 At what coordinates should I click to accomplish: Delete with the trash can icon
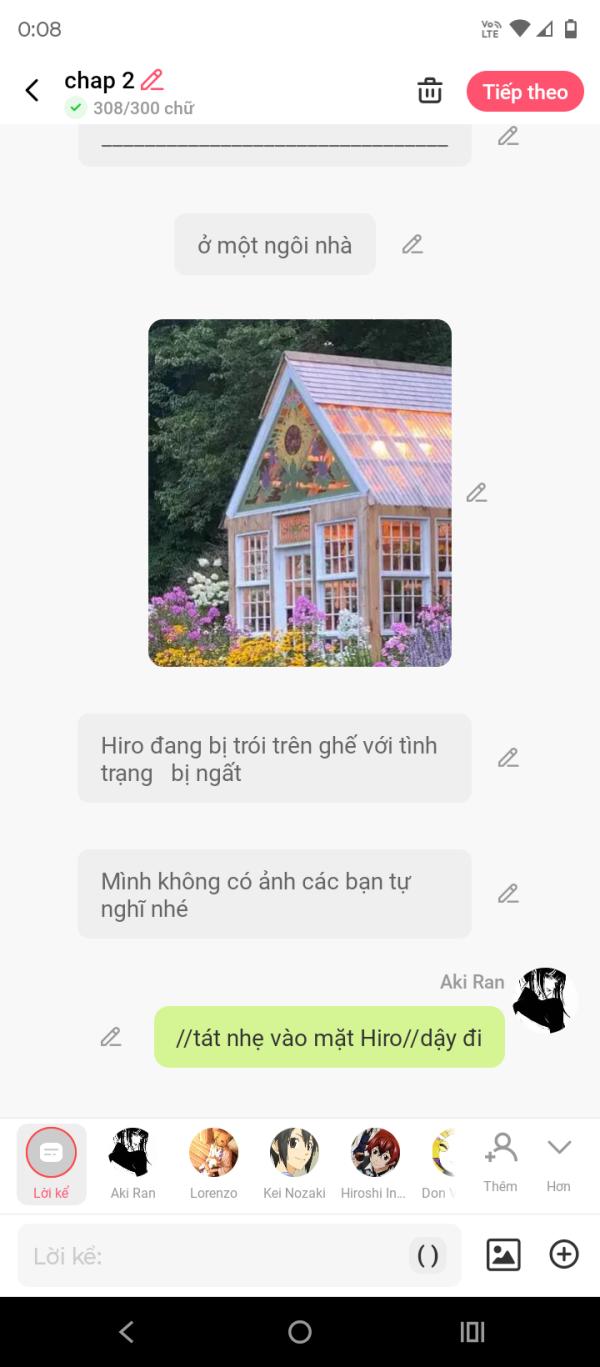coord(430,90)
